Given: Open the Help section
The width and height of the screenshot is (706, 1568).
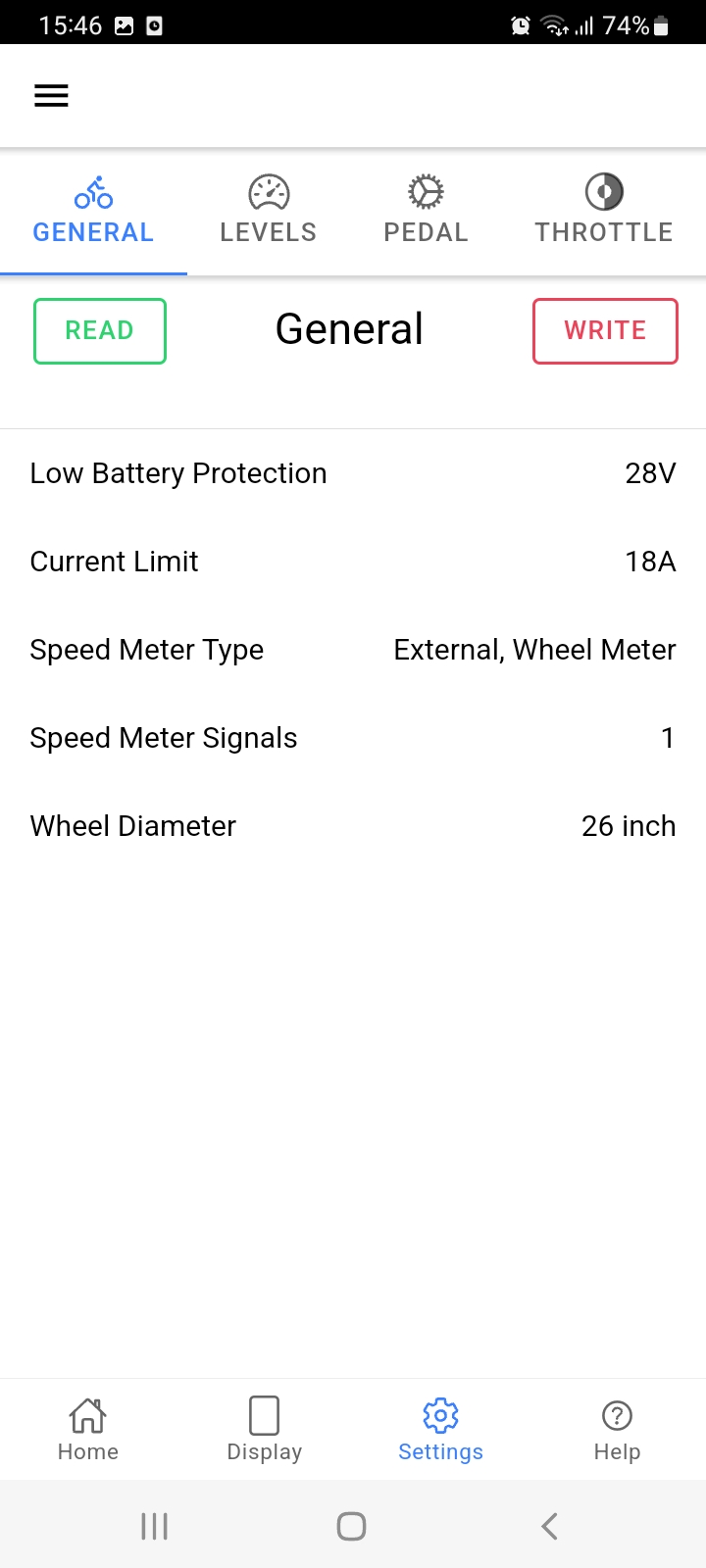Looking at the screenshot, I should [617, 1429].
